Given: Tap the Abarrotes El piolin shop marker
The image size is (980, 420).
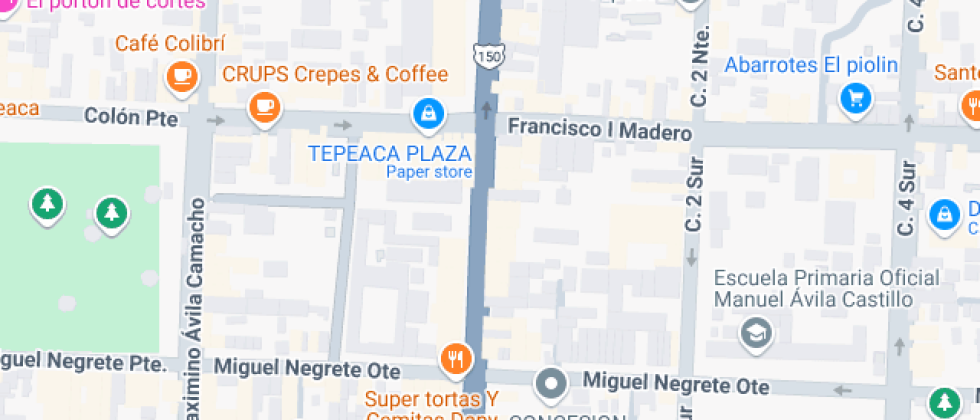Looking at the screenshot, I should [856, 97].
